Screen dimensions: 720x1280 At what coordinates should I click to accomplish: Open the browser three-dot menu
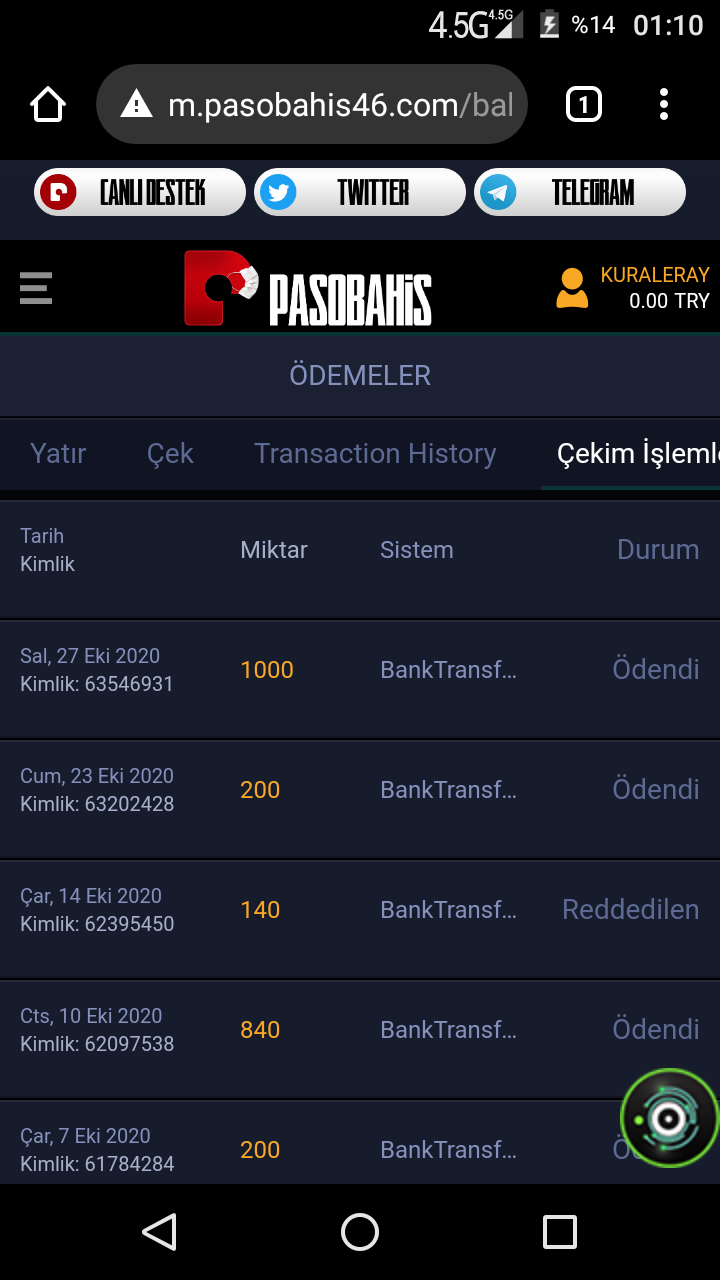tap(663, 103)
